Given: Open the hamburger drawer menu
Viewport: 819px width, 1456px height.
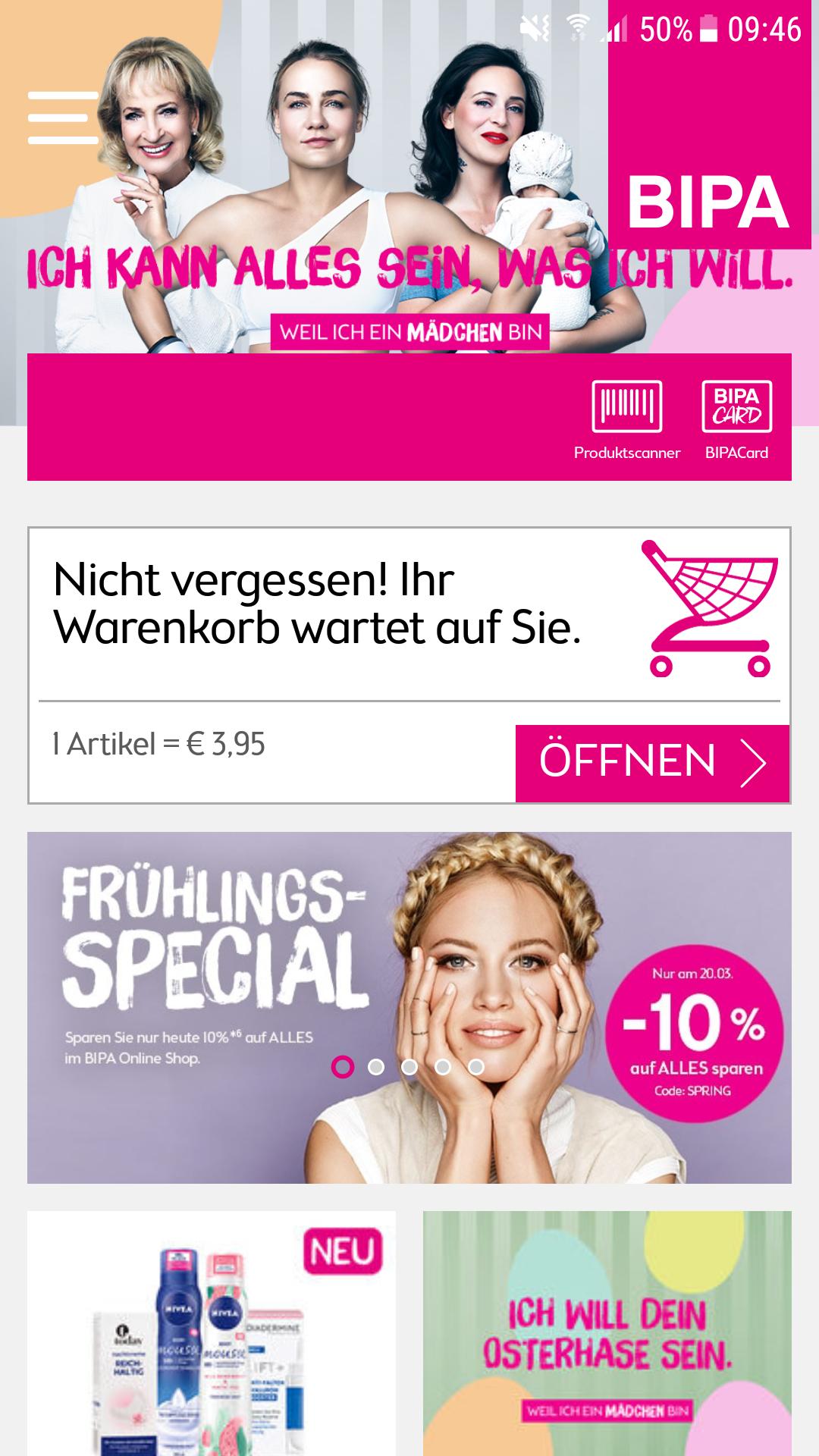Looking at the screenshot, I should click(63, 118).
